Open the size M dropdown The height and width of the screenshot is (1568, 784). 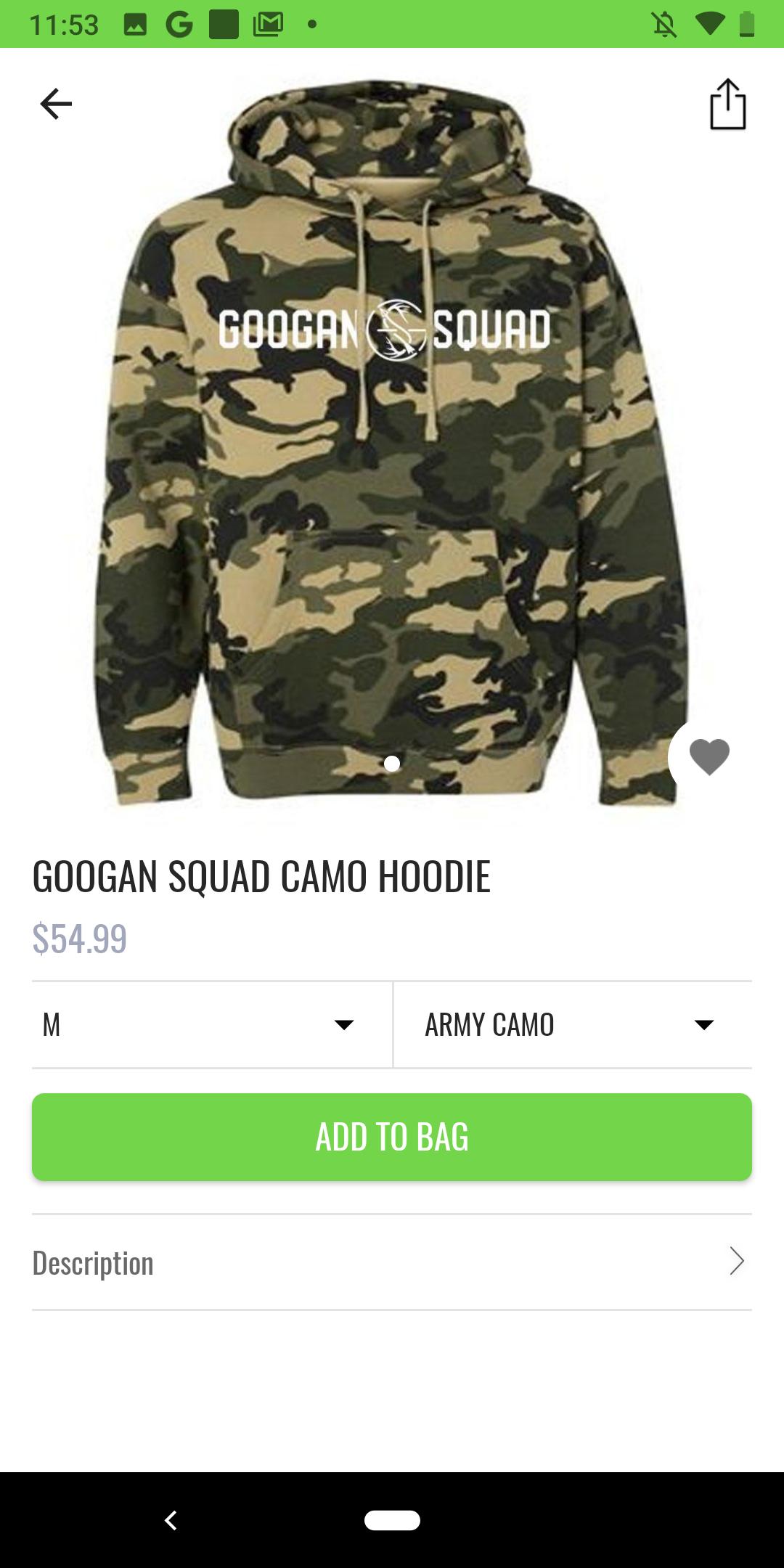pos(211,1024)
